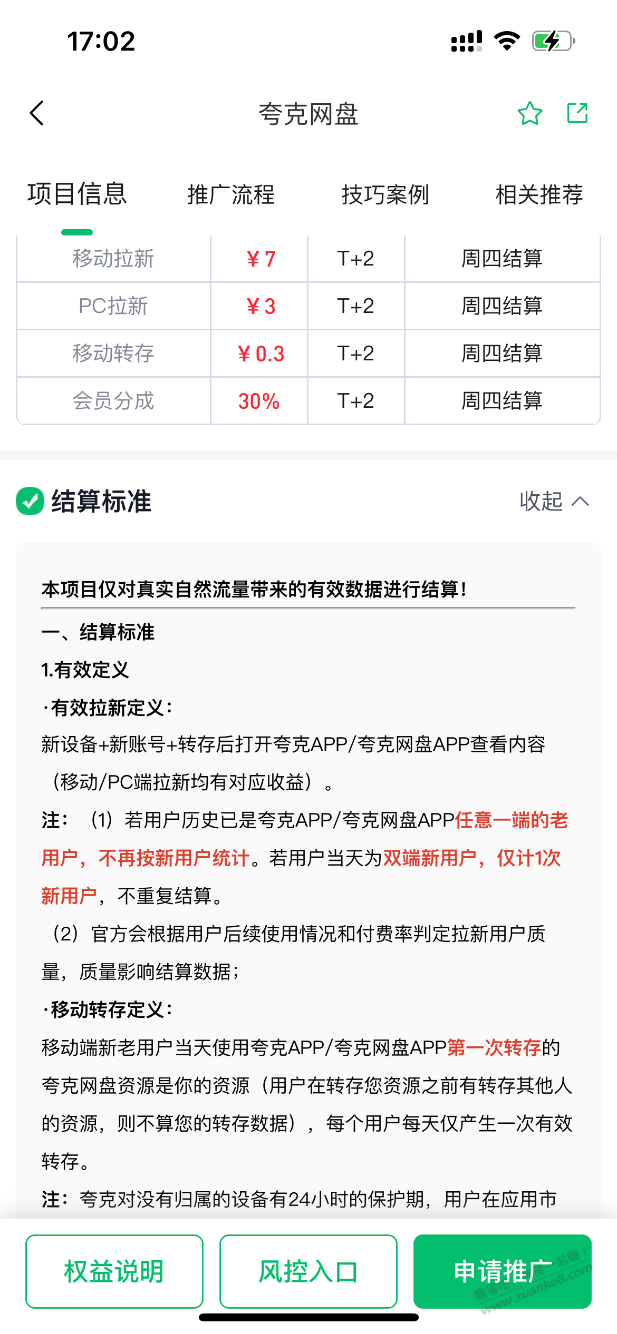
Task: Favorite this project with the star
Action: (x=529, y=114)
